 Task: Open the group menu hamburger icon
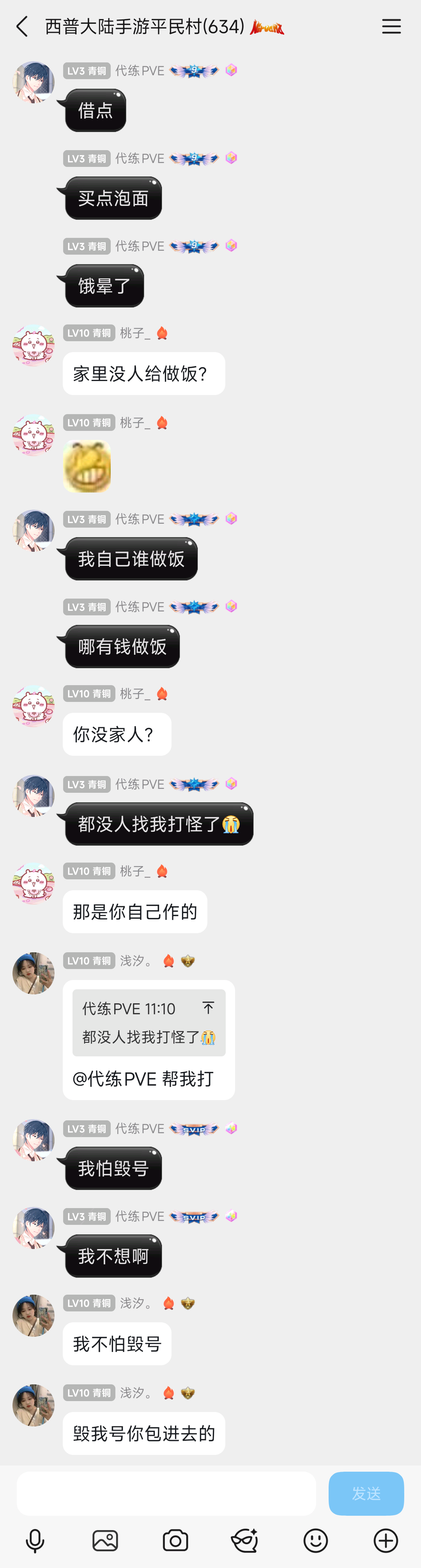(391, 27)
